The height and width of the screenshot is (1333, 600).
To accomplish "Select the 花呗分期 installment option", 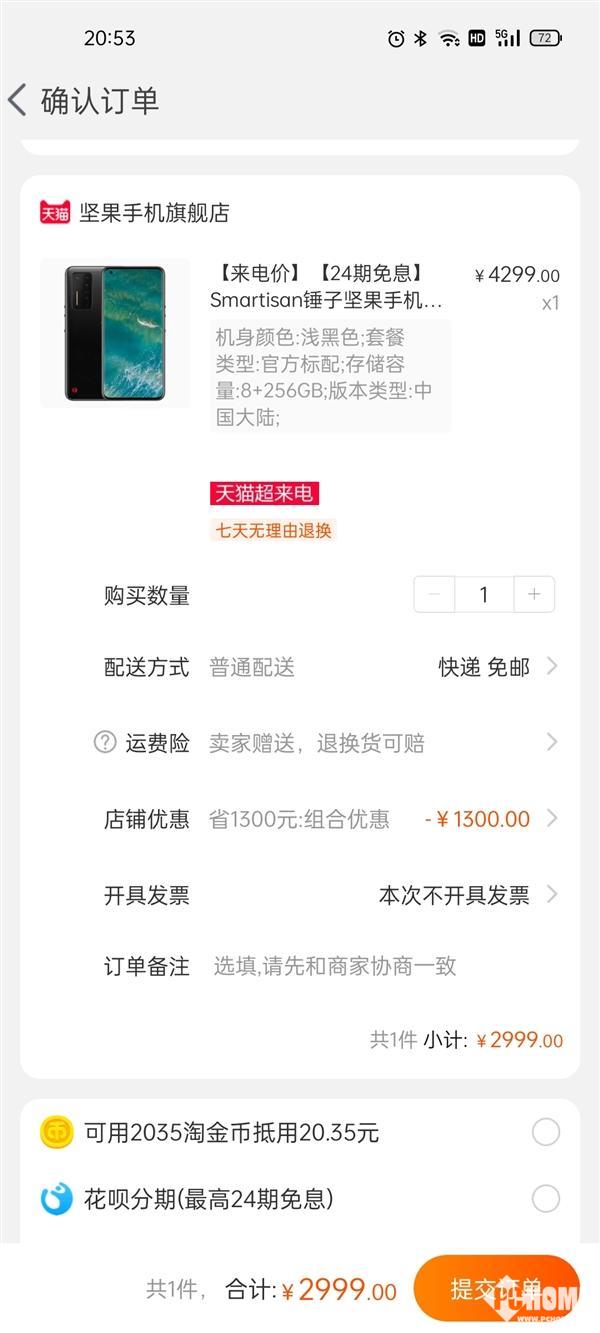I will coord(546,1198).
